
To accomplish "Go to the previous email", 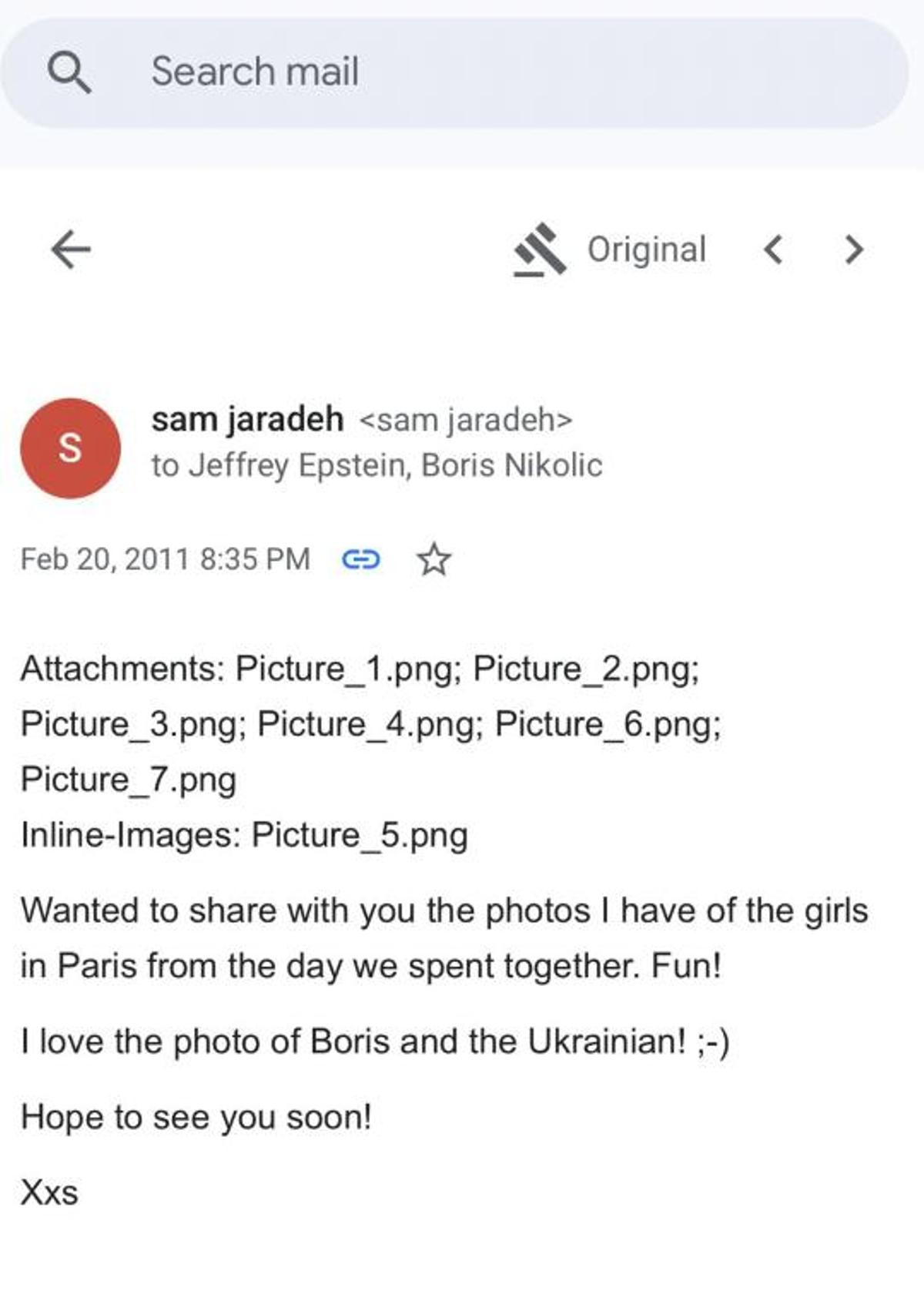I will pyautogui.click(x=774, y=249).
